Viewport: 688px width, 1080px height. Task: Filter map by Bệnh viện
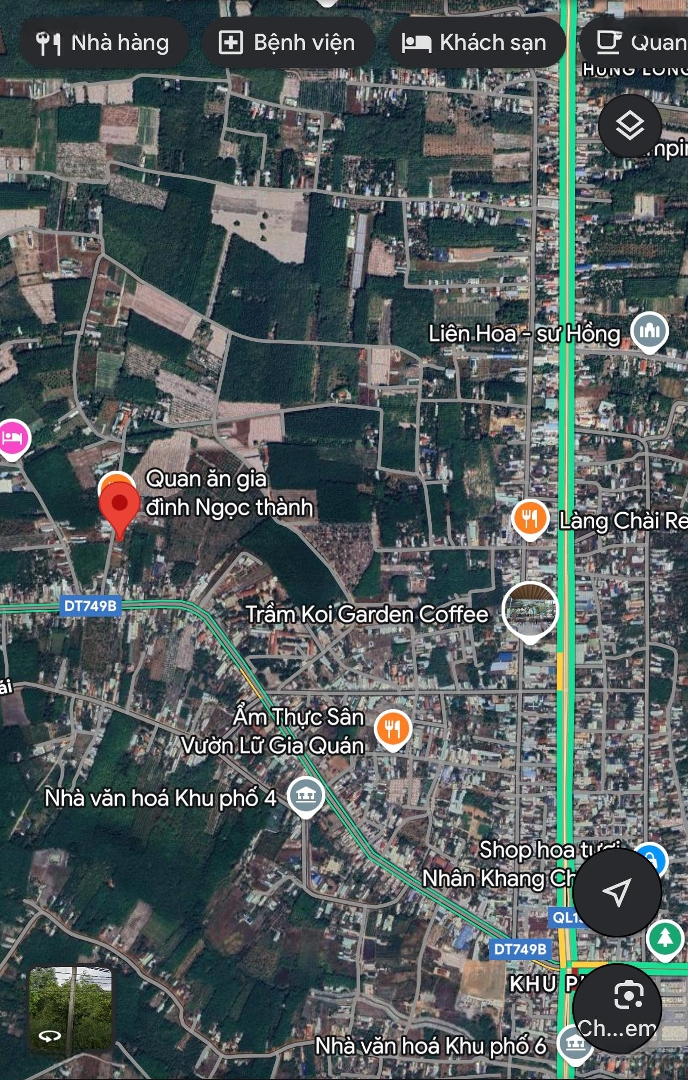[289, 43]
